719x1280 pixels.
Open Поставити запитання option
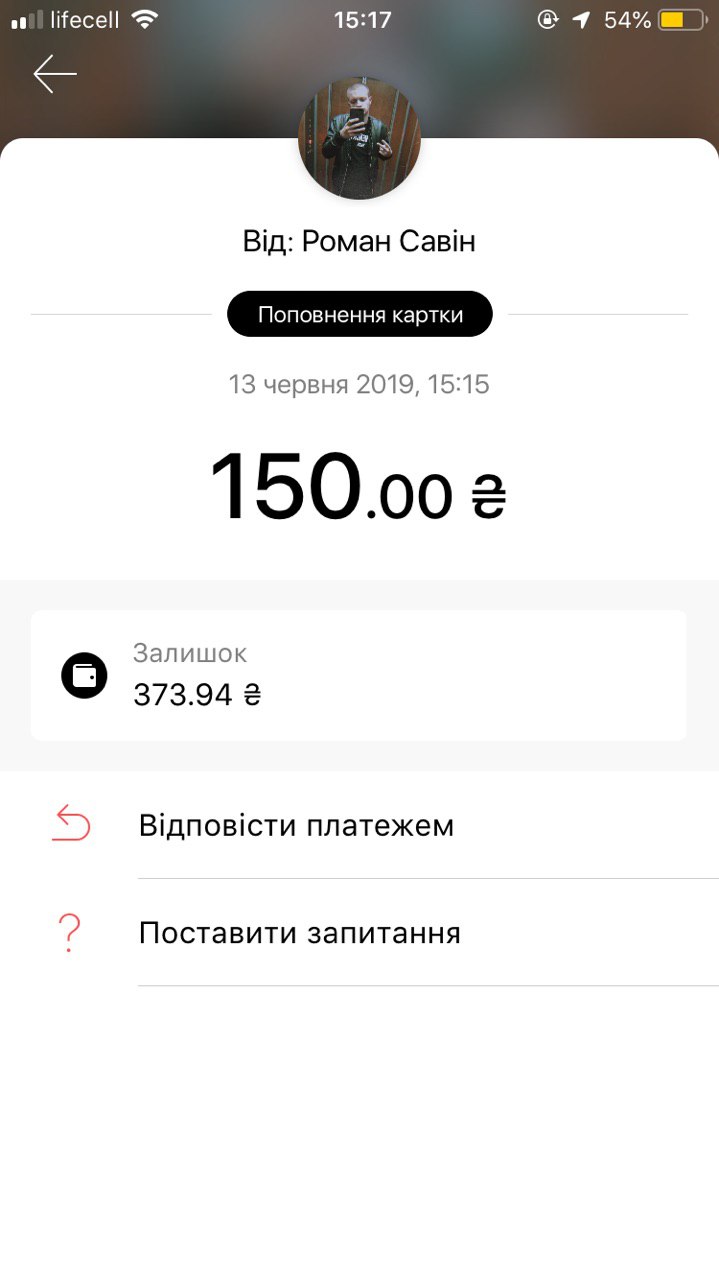coord(359,933)
